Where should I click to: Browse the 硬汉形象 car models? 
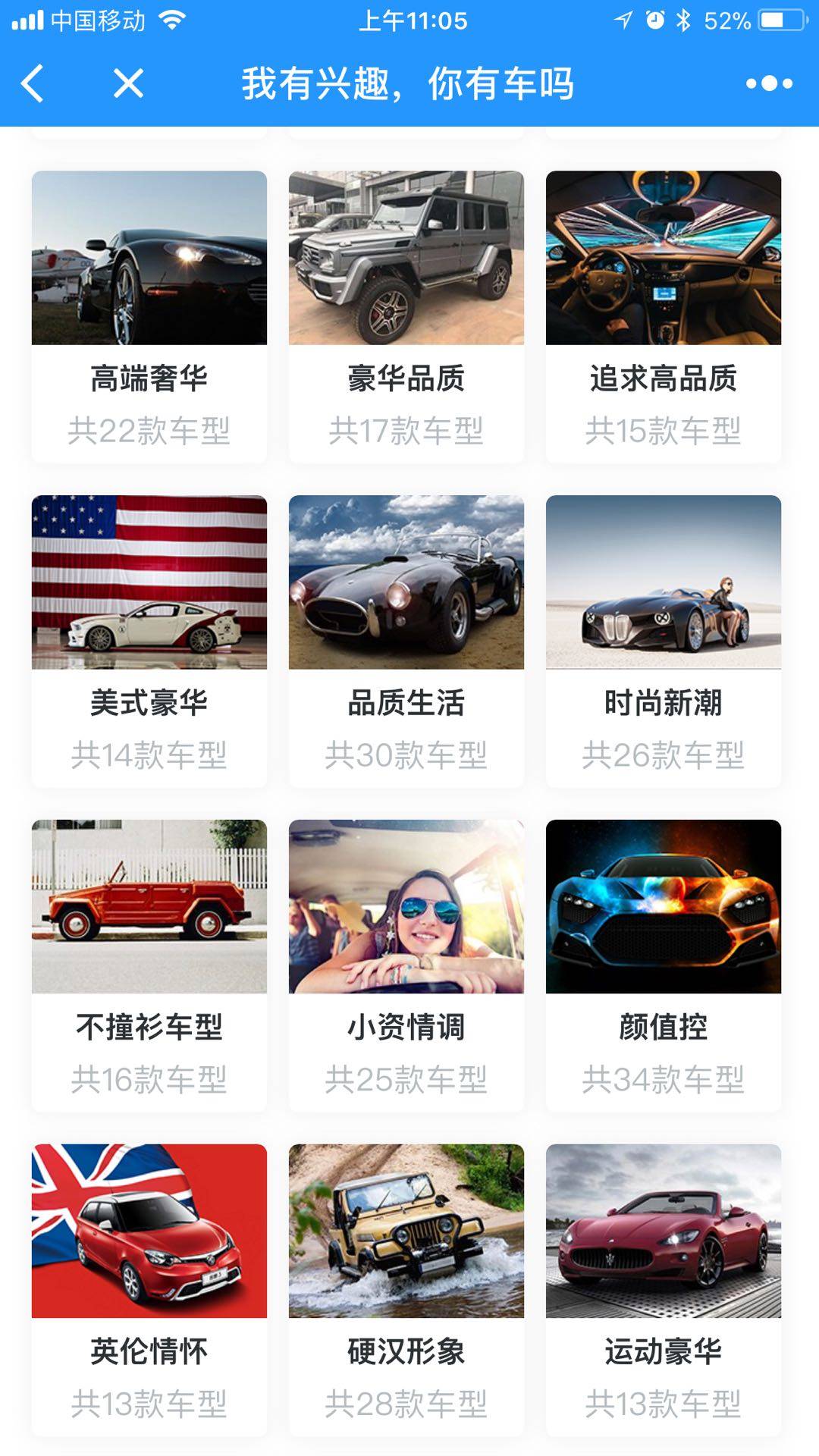[x=406, y=1289]
